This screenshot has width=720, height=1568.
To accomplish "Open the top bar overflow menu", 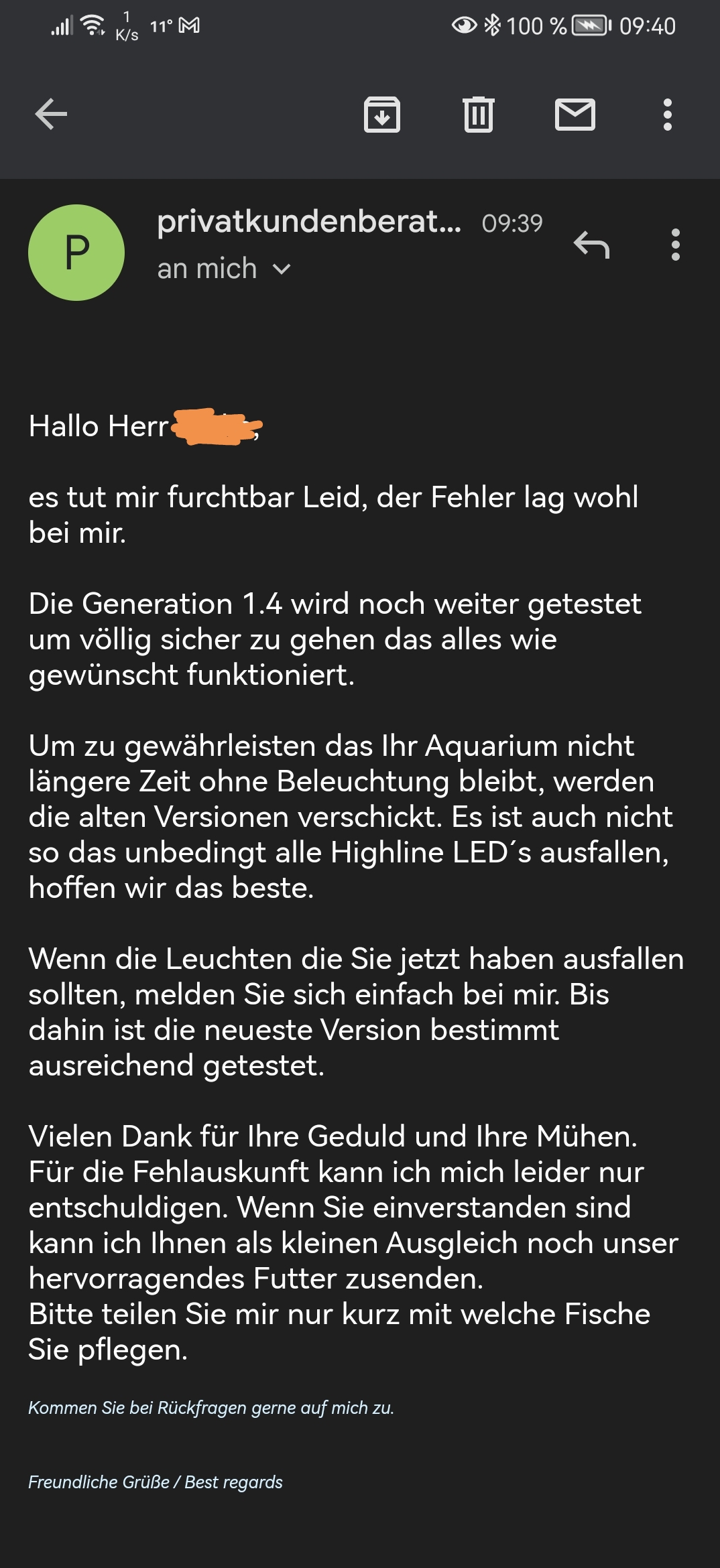I will tap(667, 115).
